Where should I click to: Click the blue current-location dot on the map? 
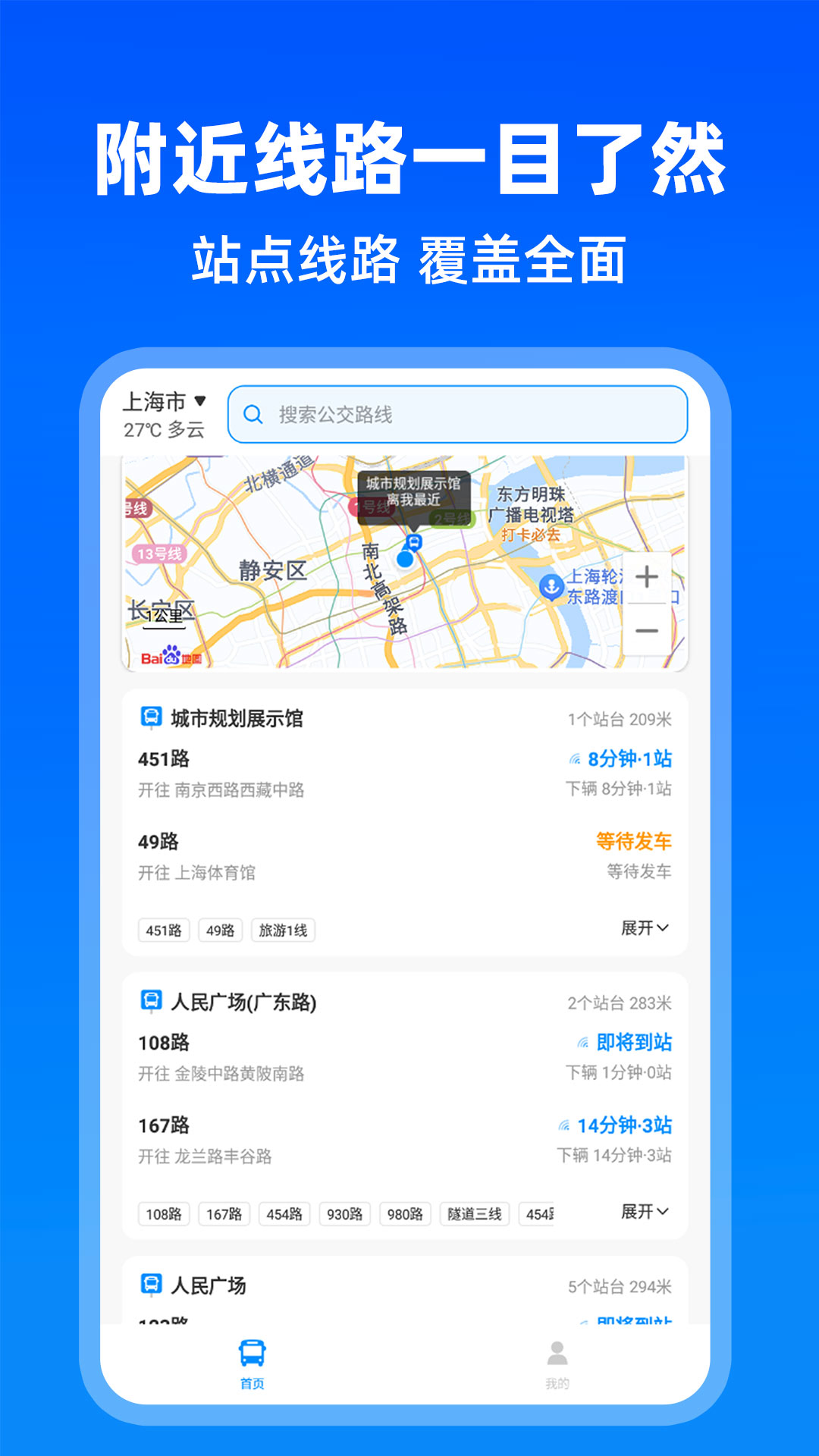coord(406,561)
